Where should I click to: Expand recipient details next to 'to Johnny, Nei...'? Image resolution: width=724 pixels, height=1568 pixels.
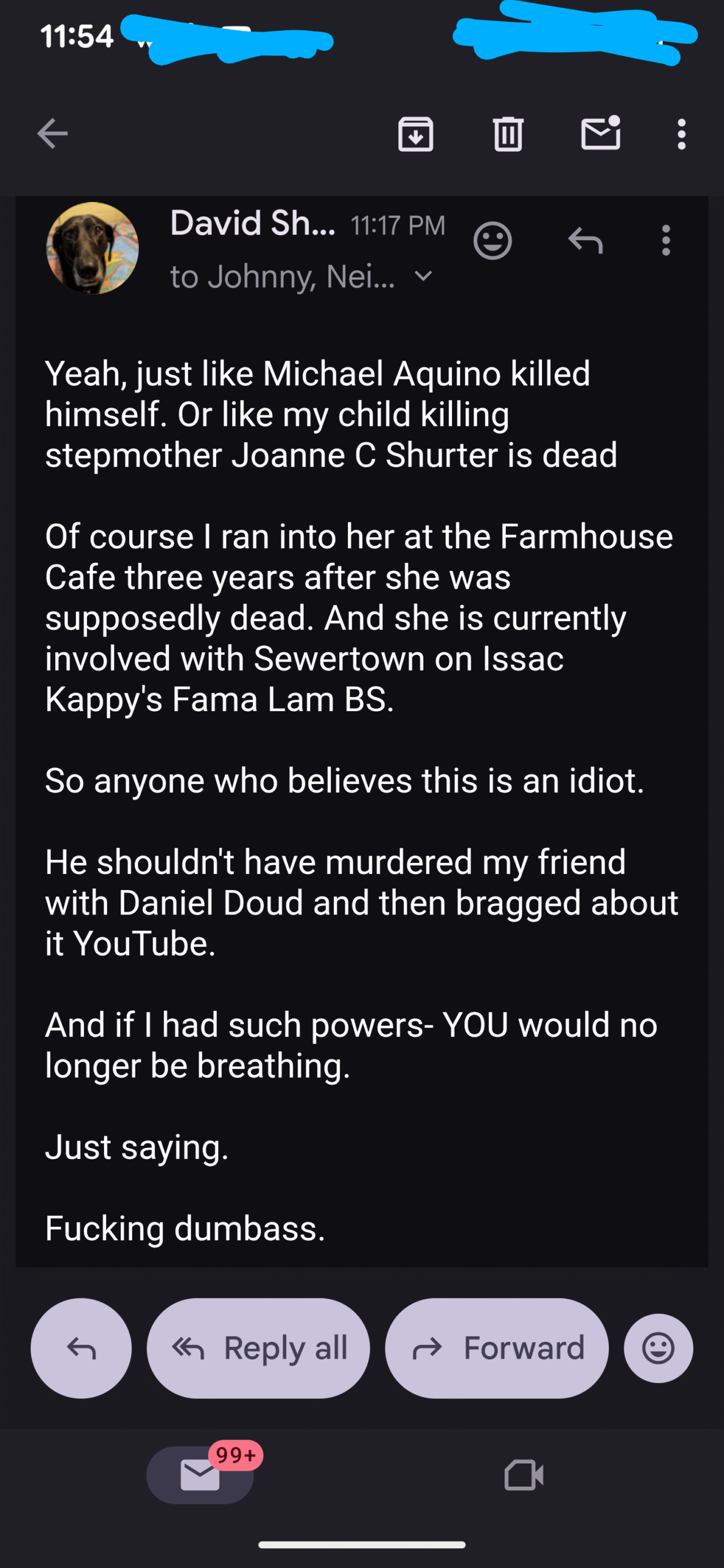(x=423, y=276)
